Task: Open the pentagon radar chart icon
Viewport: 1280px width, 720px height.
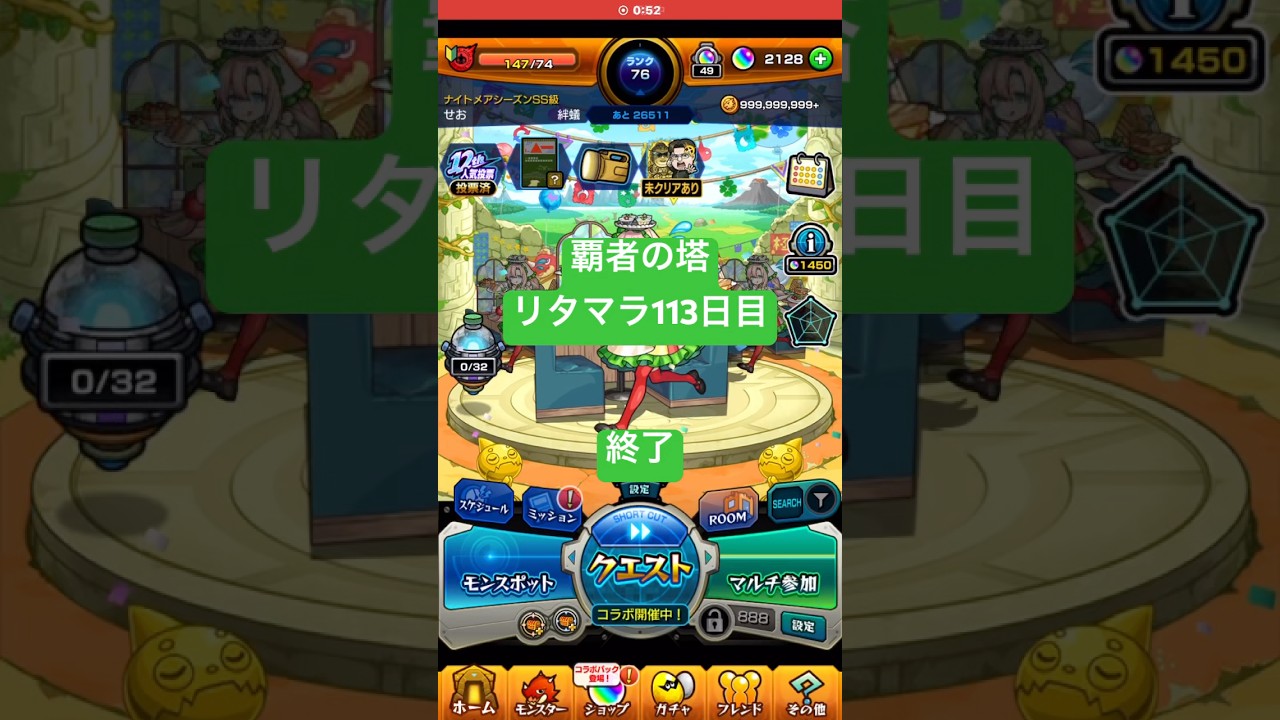Action: pos(809,322)
